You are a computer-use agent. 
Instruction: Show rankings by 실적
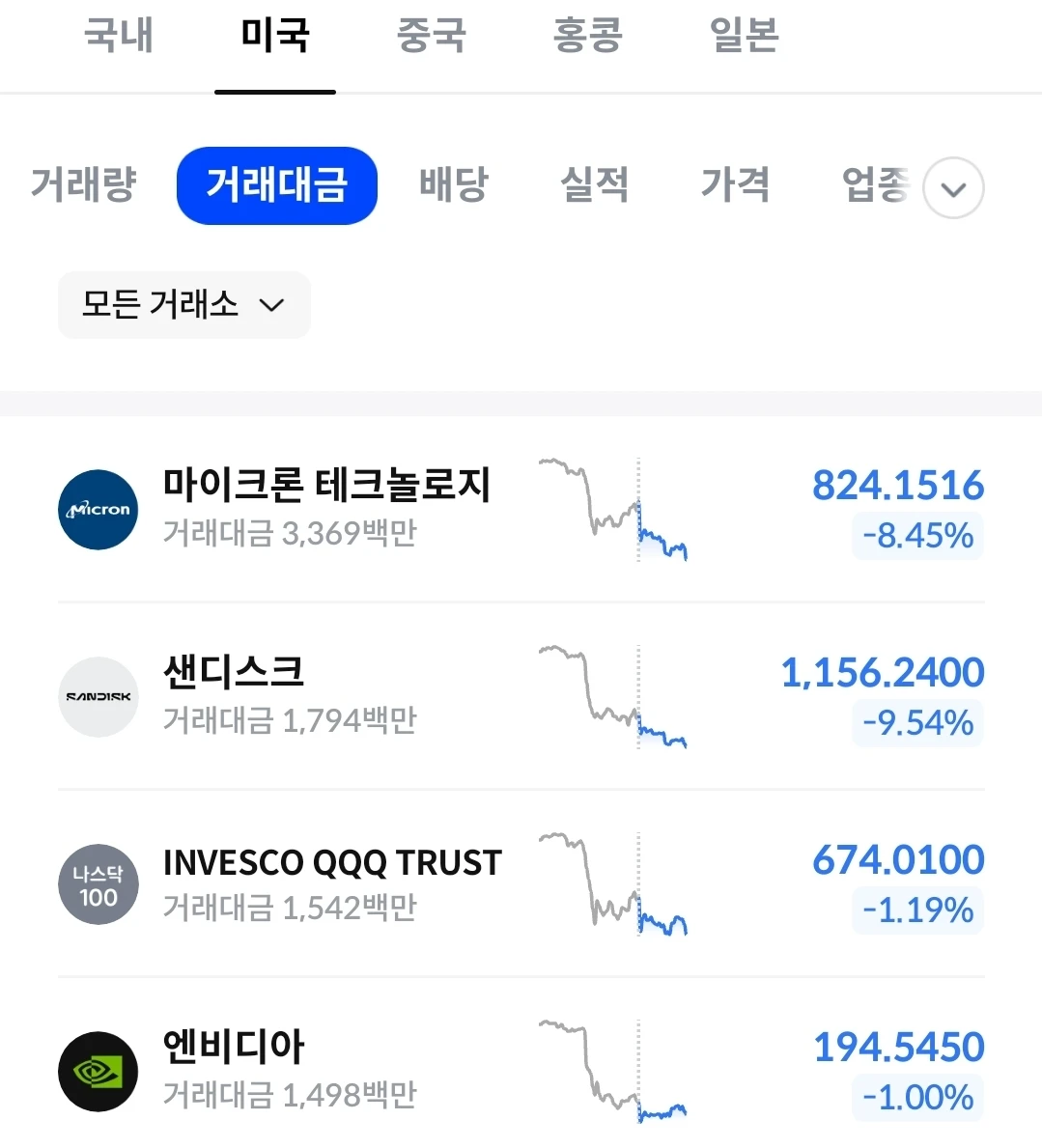pyautogui.click(x=595, y=184)
